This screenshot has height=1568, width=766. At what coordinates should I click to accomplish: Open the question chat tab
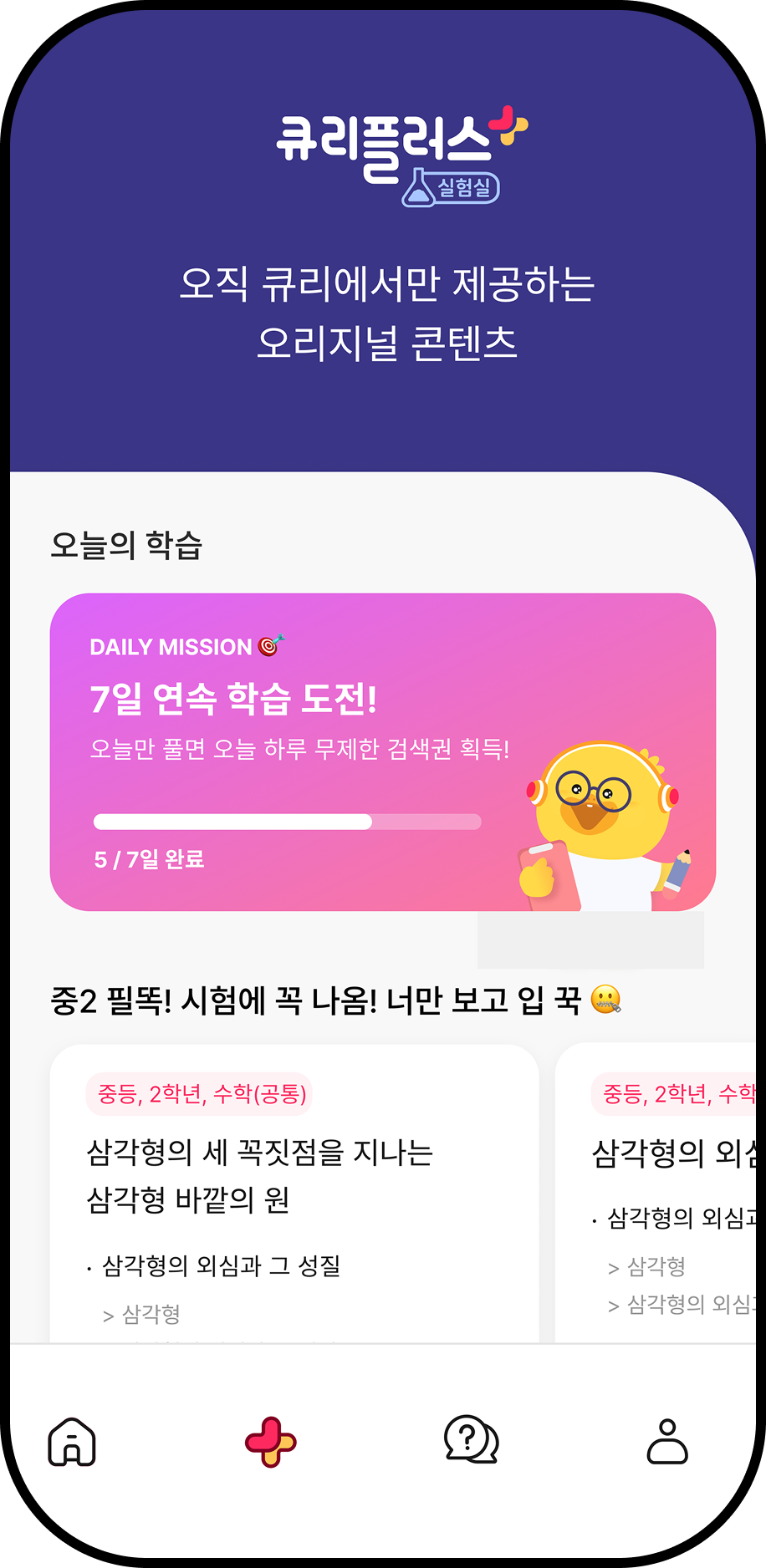[471, 1439]
